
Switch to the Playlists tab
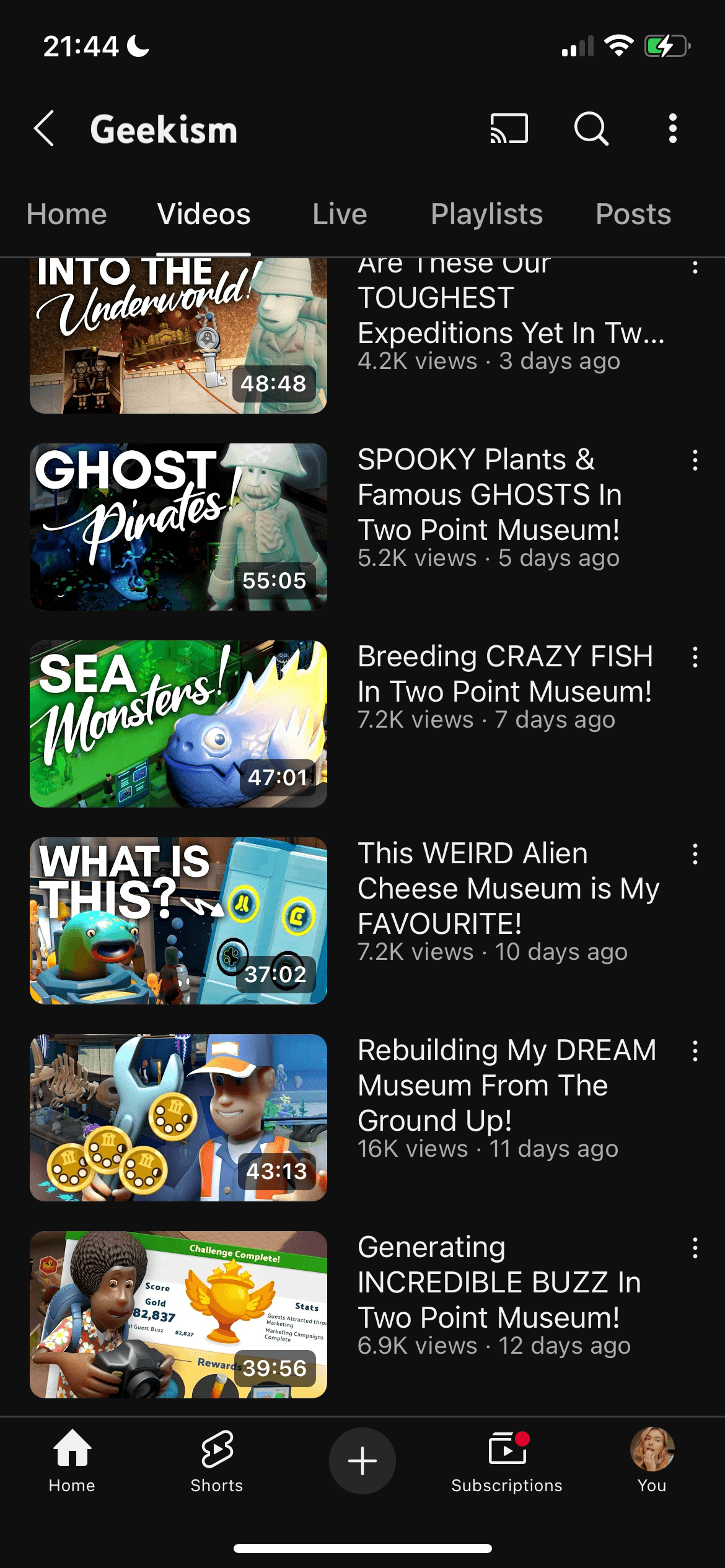point(486,214)
